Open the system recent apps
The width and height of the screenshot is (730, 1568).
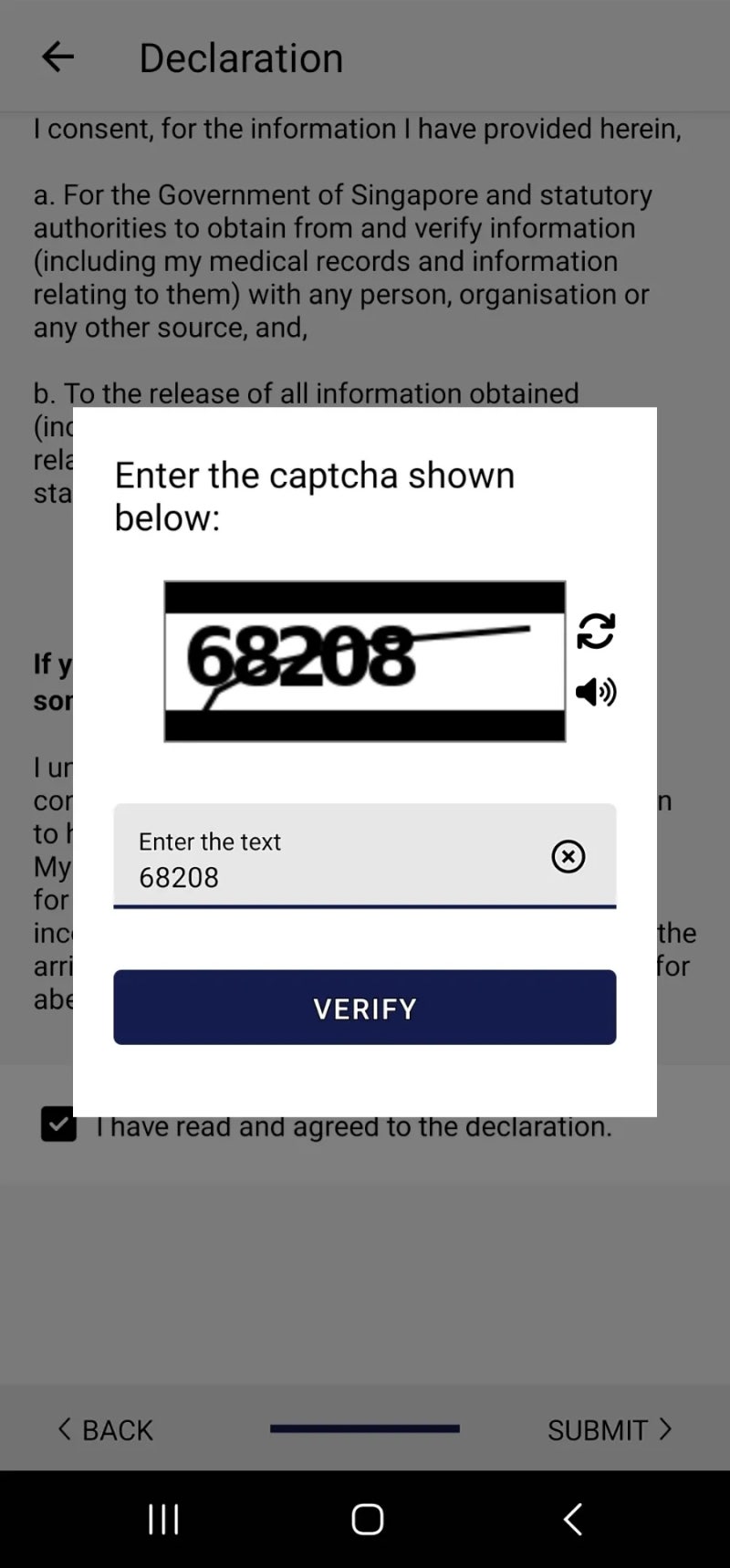(163, 1519)
